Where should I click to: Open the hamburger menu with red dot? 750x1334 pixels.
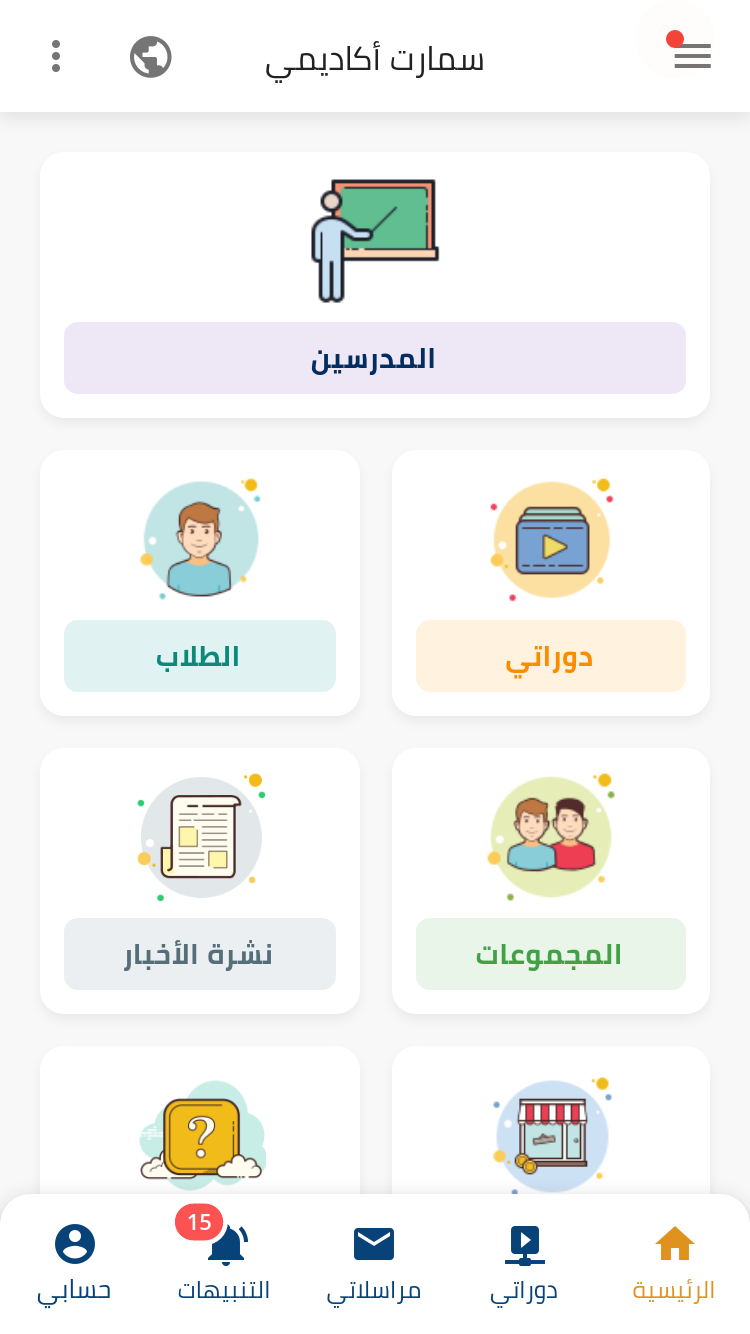[x=692, y=56]
